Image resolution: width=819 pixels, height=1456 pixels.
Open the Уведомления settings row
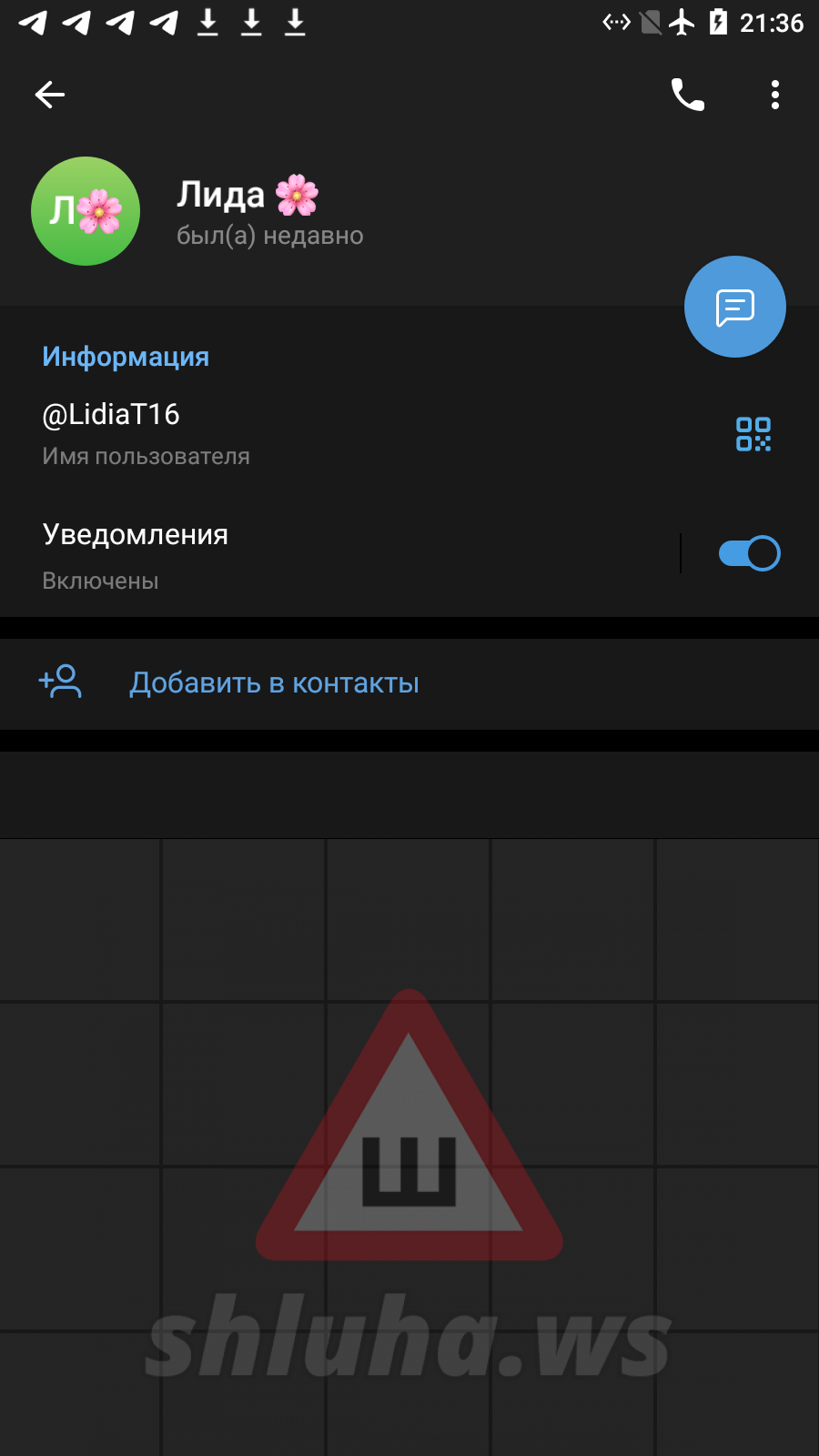pos(273,554)
